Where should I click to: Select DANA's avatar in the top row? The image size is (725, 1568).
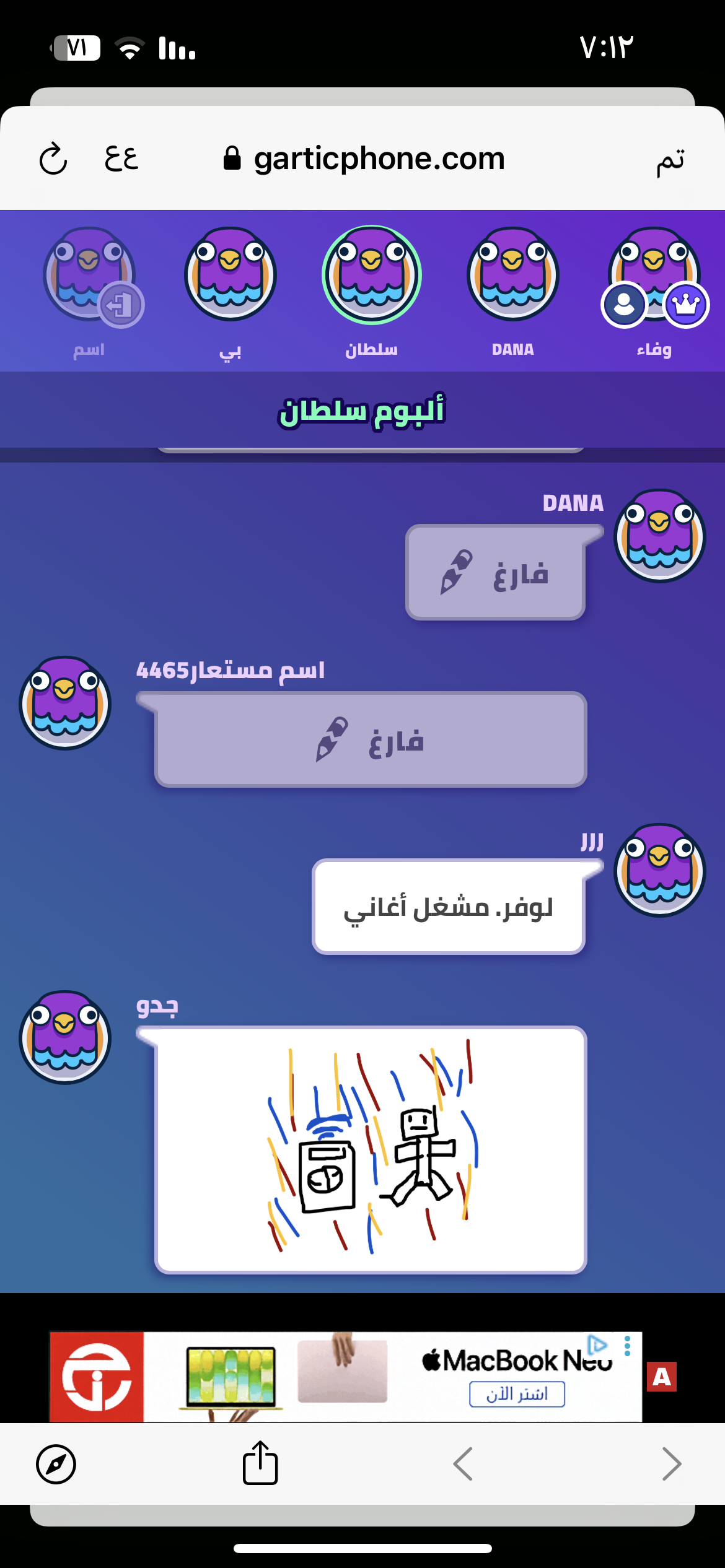513,274
